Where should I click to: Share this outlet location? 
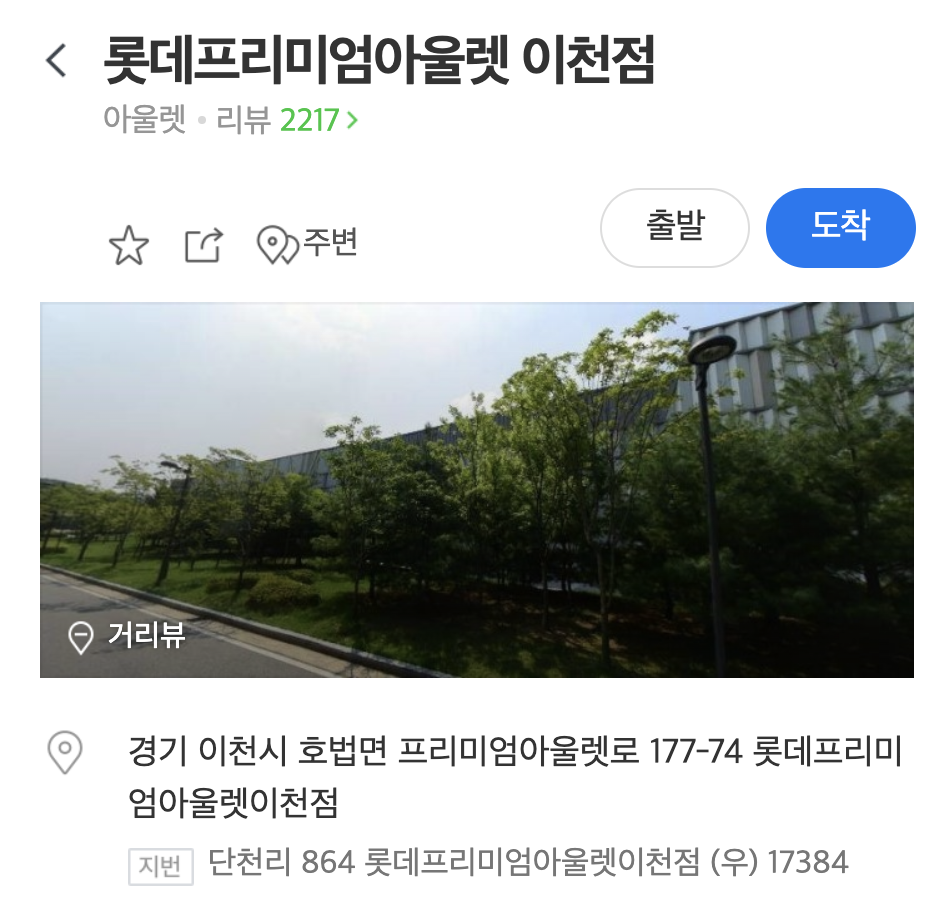click(x=204, y=245)
